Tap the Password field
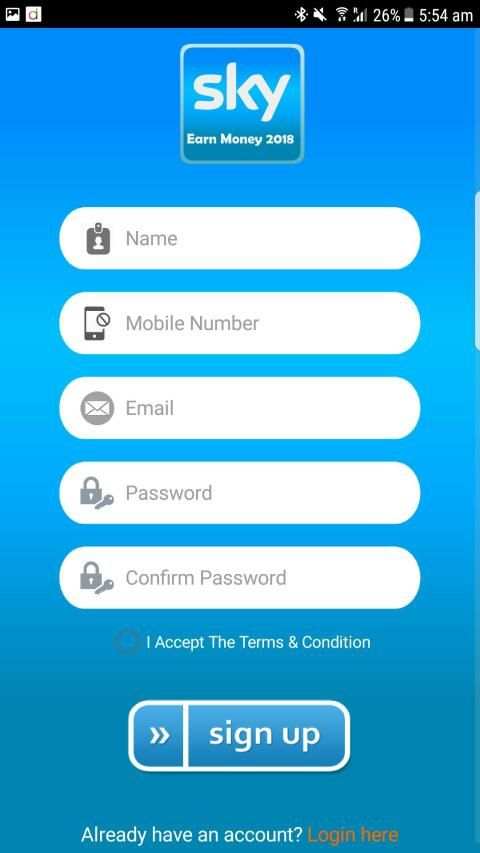Screen dimensions: 480x853 tap(239, 493)
